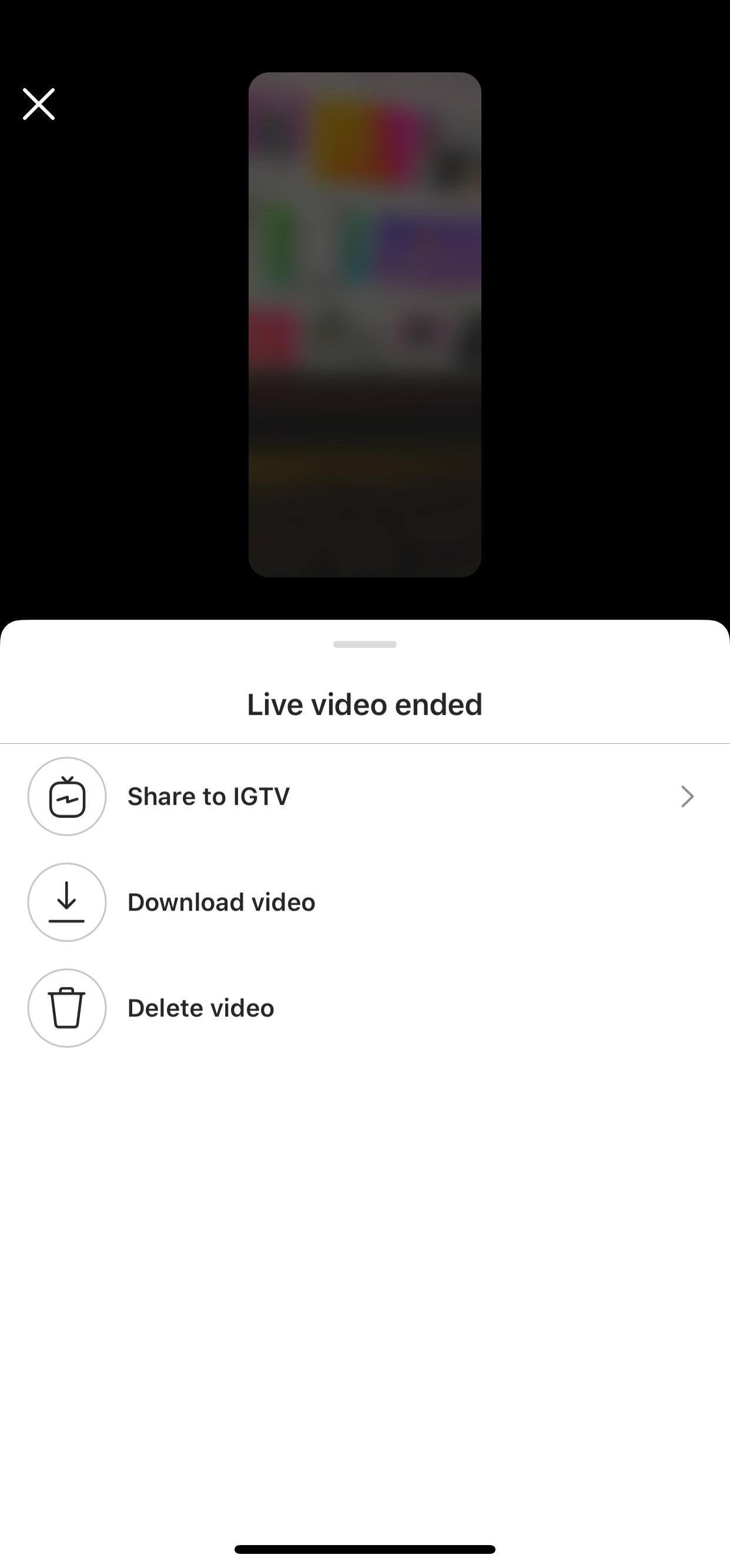Screen dimensions: 730x1568
Task: Tap the Live video ended heading
Action: pyautogui.click(x=364, y=704)
